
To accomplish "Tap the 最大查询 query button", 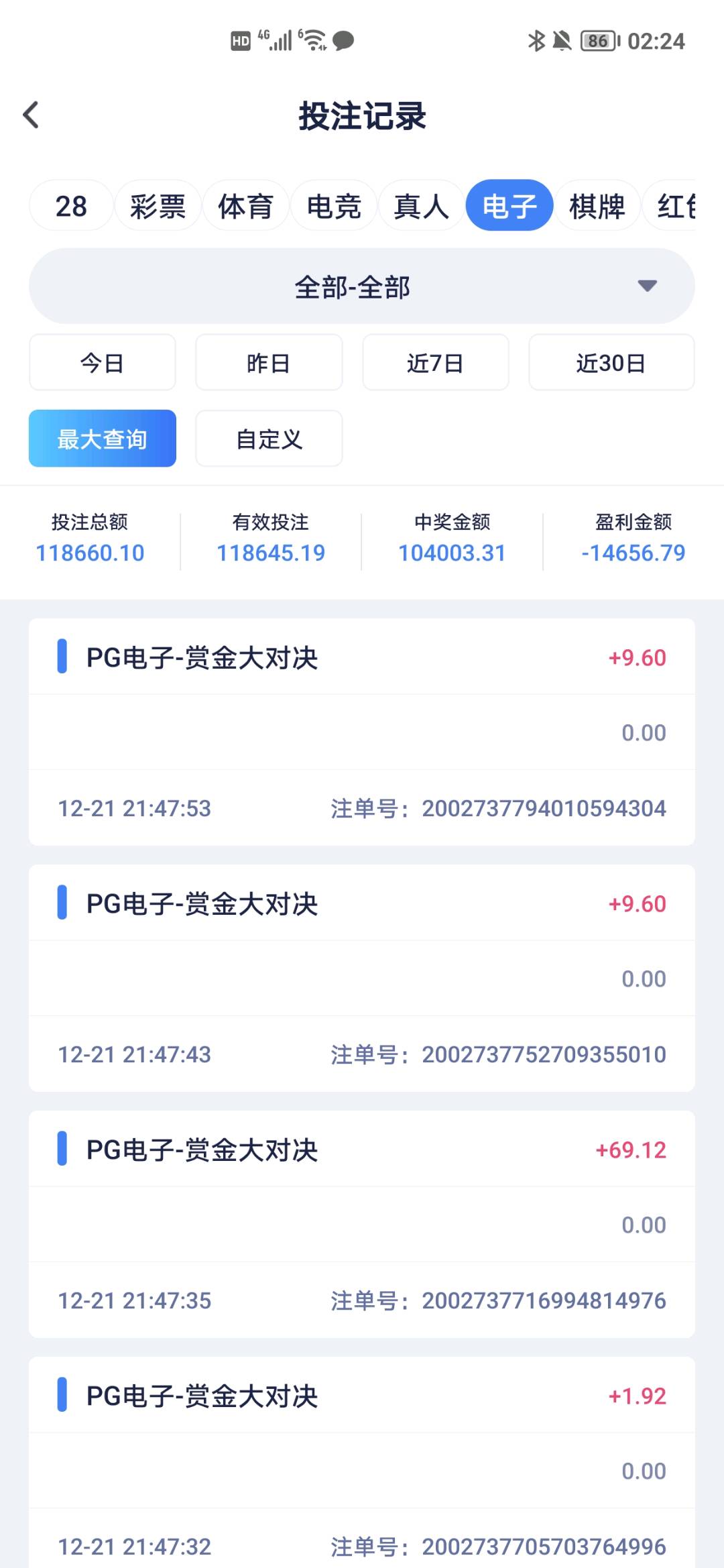I will pos(102,439).
